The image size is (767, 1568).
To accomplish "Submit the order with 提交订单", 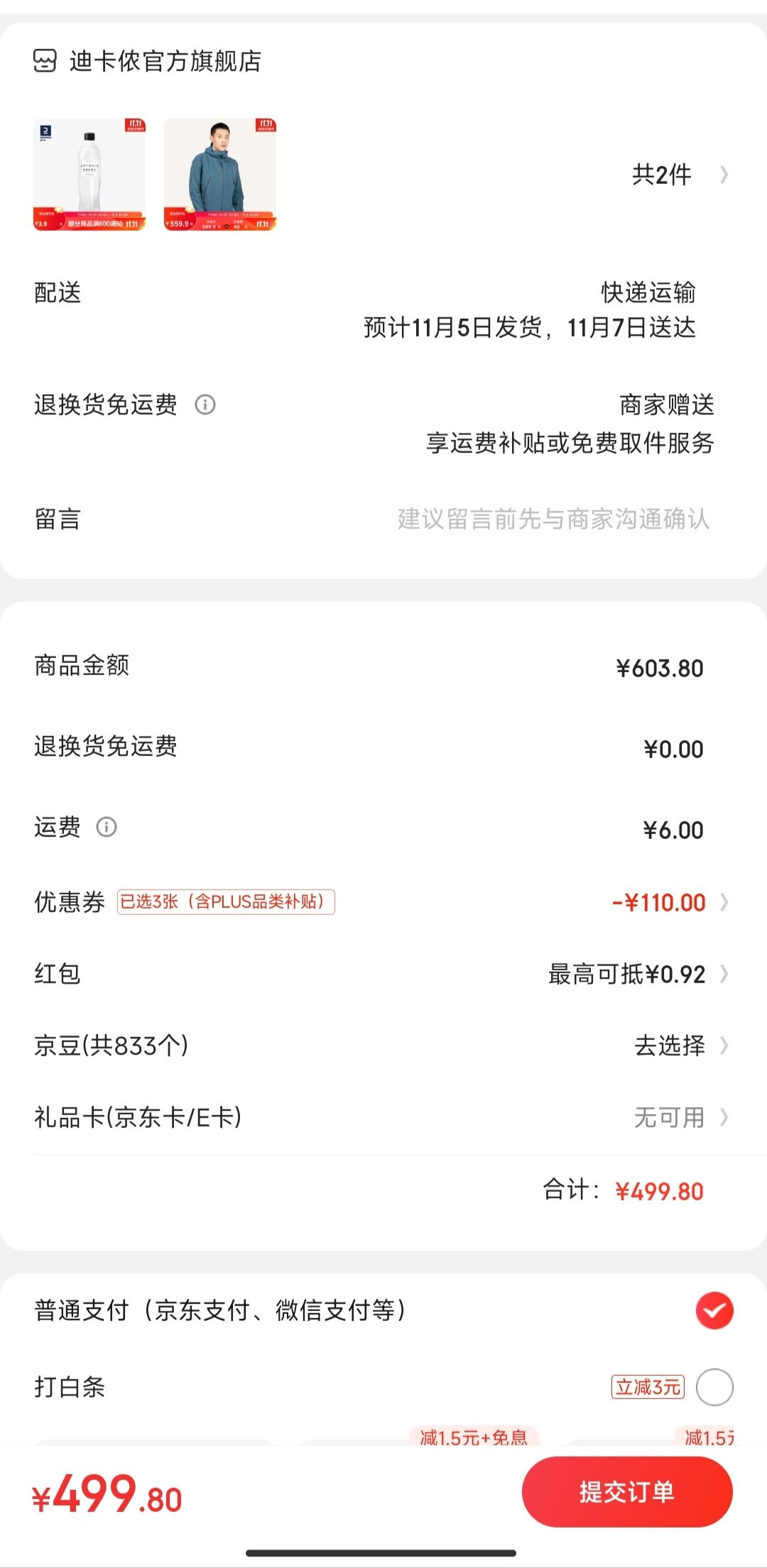I will coord(627,1491).
